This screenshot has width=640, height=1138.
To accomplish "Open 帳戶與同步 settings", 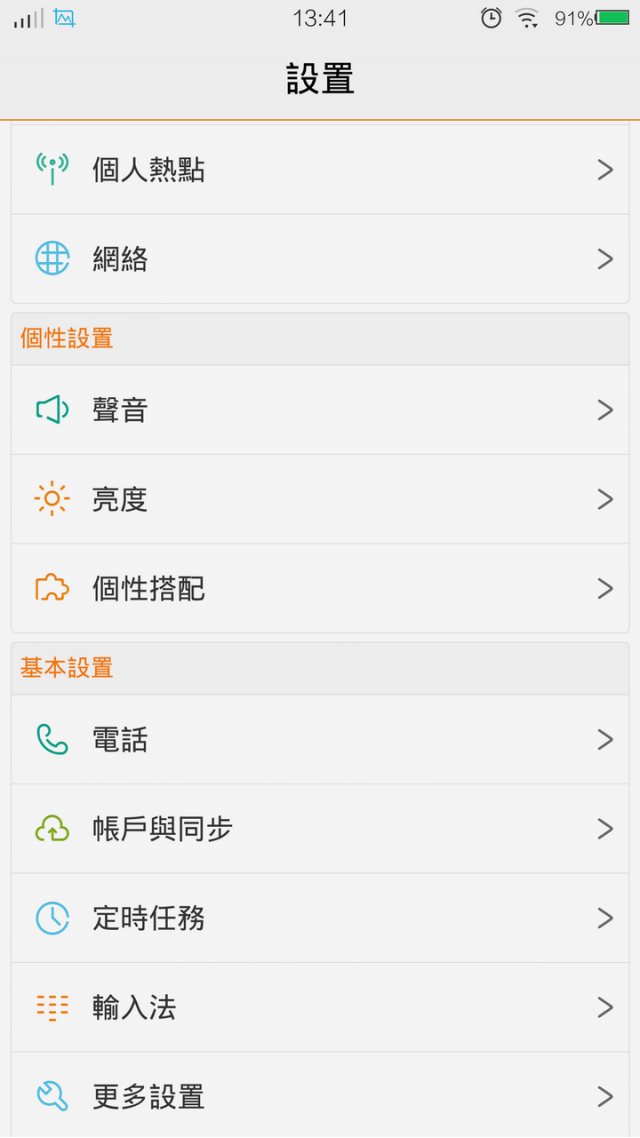I will coord(320,829).
